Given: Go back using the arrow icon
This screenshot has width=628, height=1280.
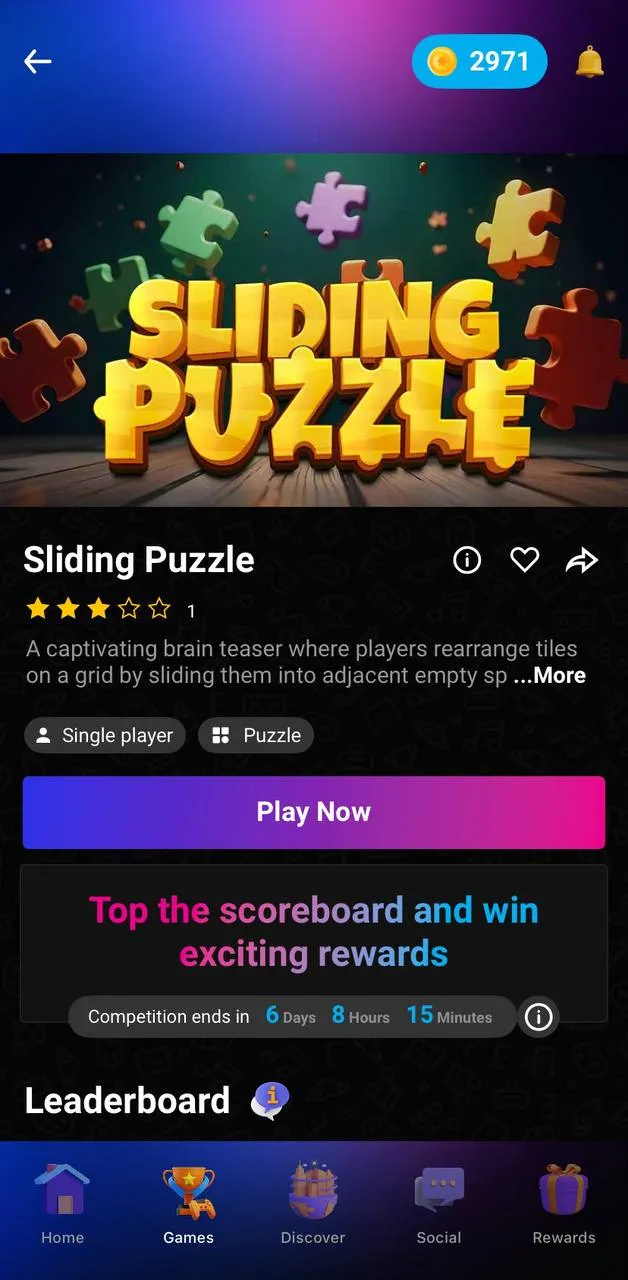Looking at the screenshot, I should [38, 62].
